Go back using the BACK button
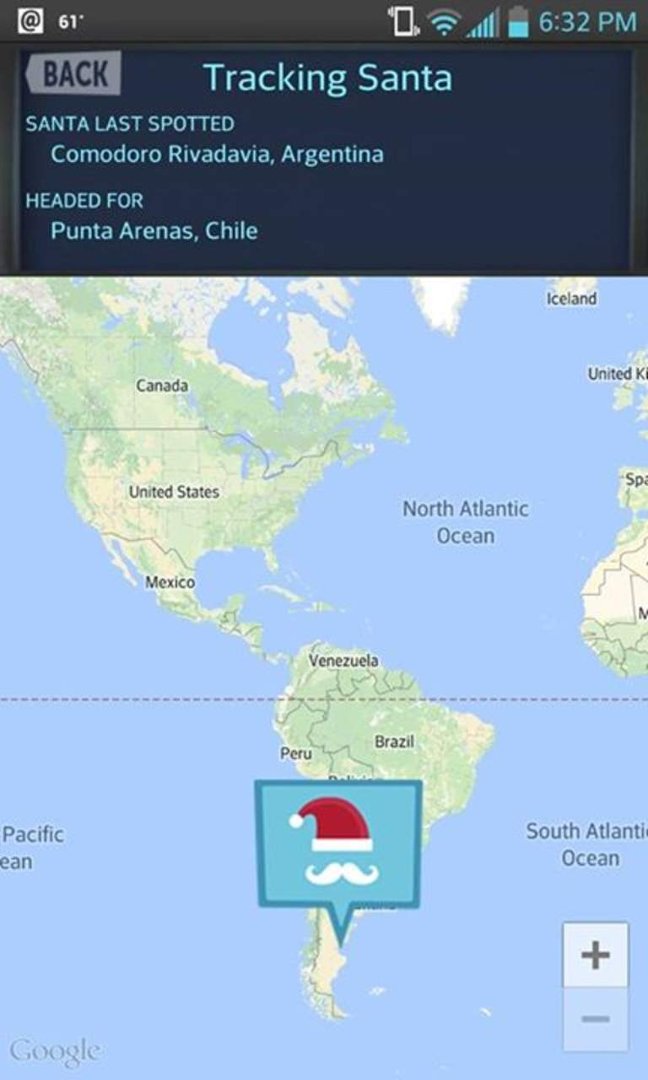 tap(73, 73)
